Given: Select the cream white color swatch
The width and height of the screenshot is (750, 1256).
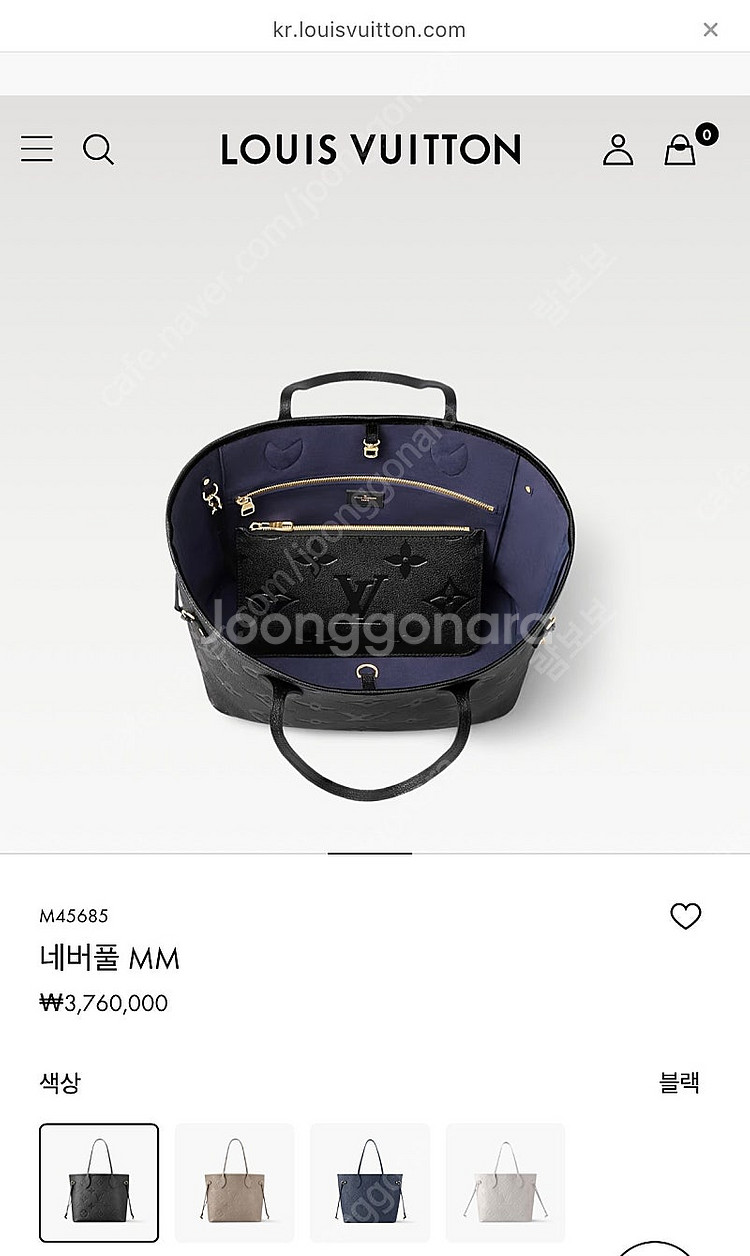Looking at the screenshot, I should (505, 1183).
